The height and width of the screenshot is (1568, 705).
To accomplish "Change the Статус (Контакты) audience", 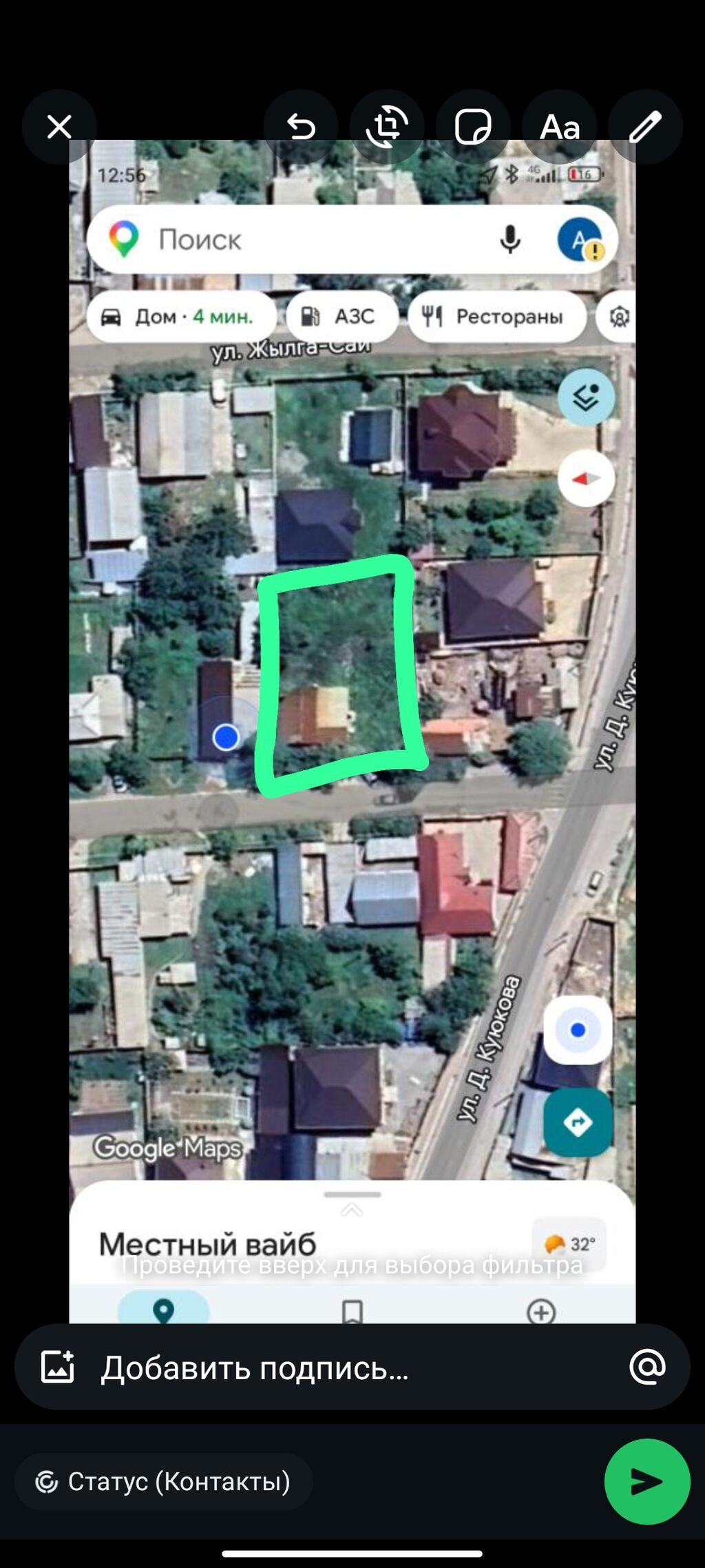I will [164, 1482].
